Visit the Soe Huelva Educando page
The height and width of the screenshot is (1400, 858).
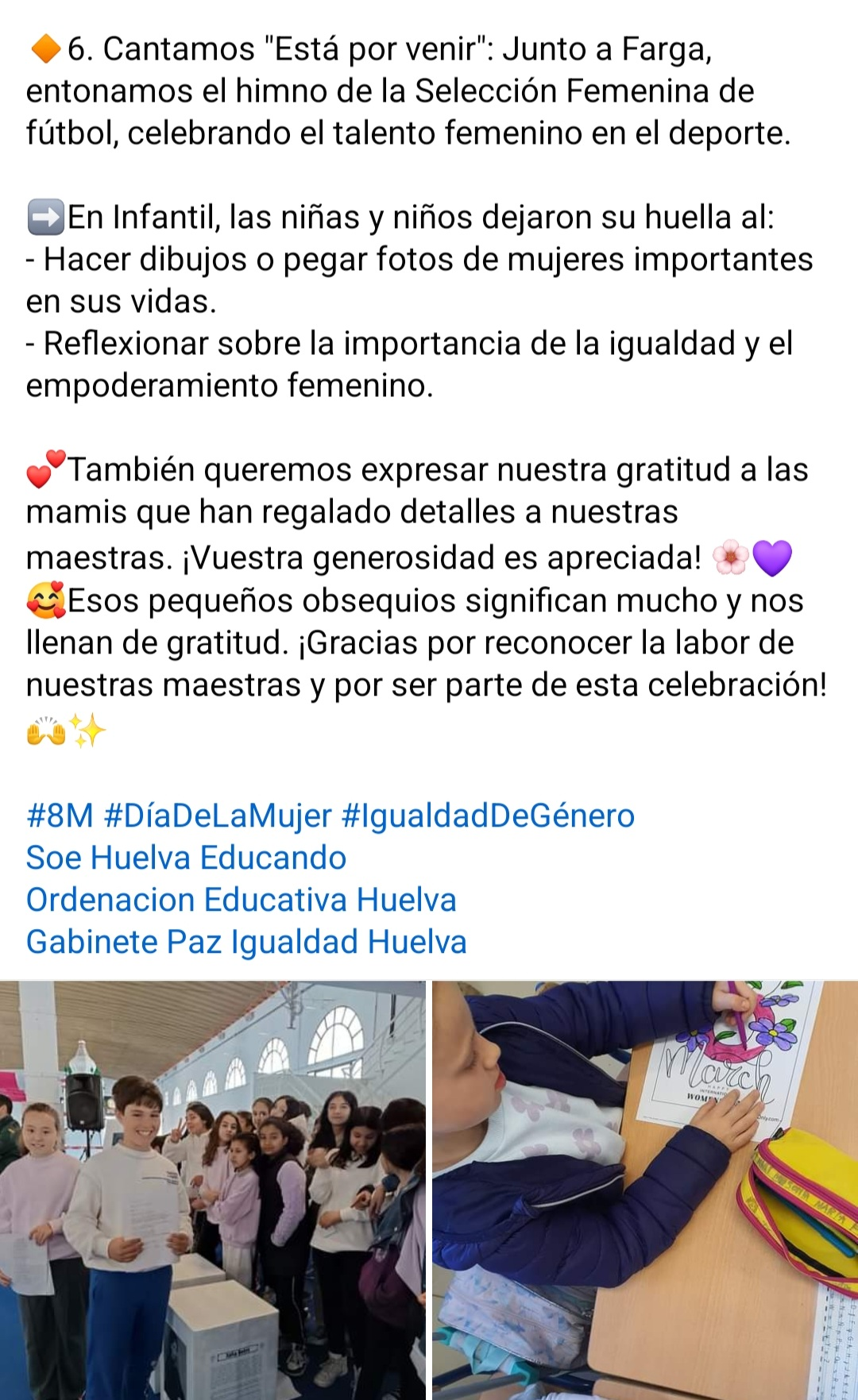coord(186,858)
